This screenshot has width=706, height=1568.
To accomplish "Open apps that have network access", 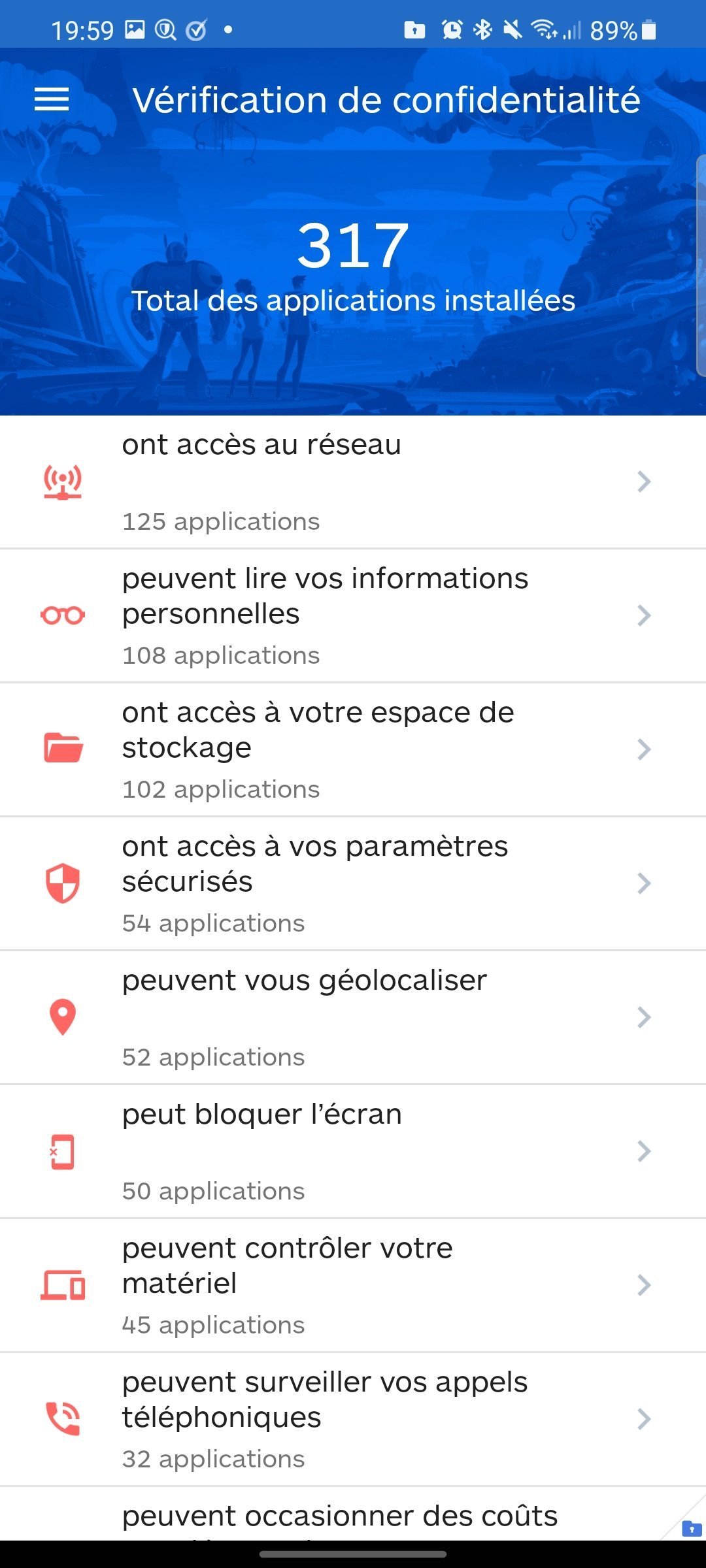I will click(353, 482).
